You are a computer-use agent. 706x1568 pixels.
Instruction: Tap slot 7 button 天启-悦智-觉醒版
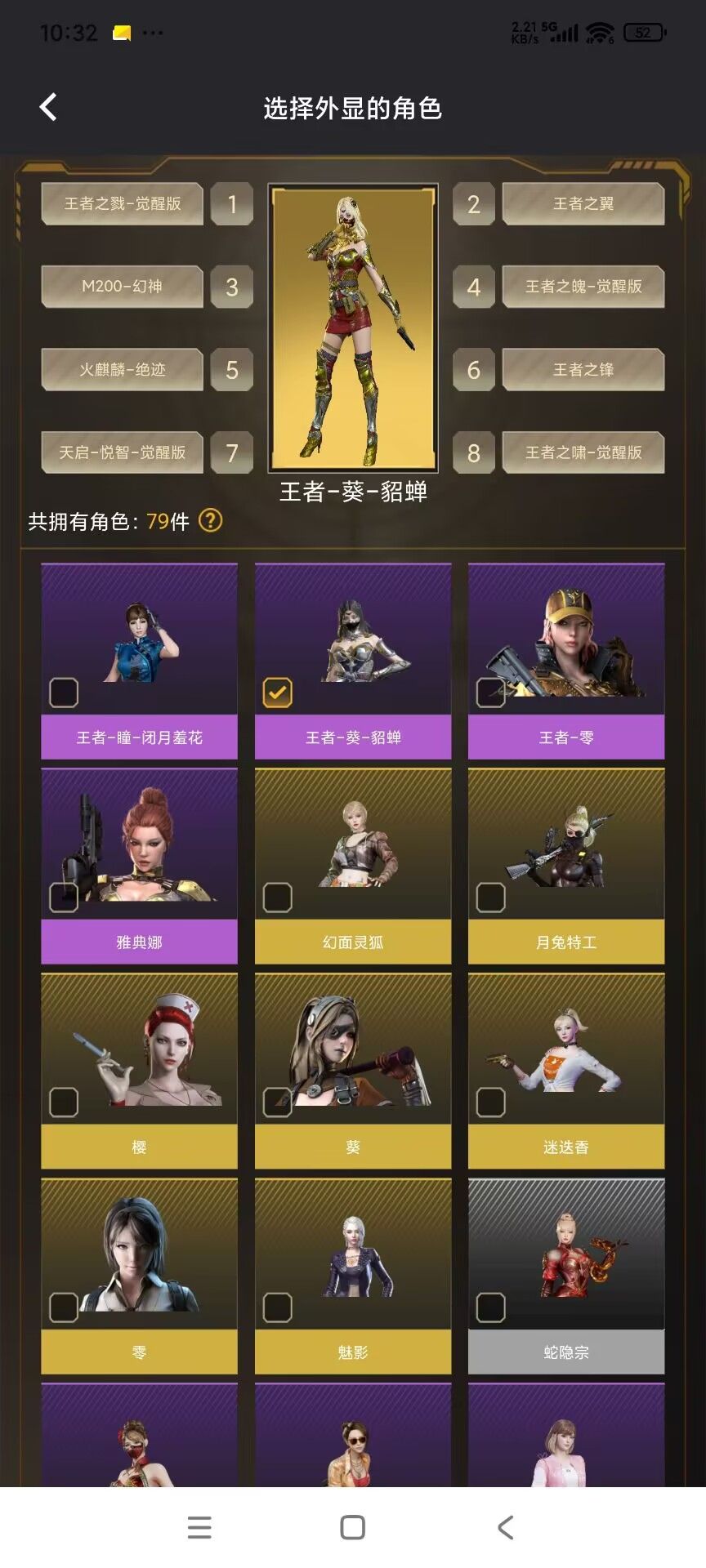123,452
